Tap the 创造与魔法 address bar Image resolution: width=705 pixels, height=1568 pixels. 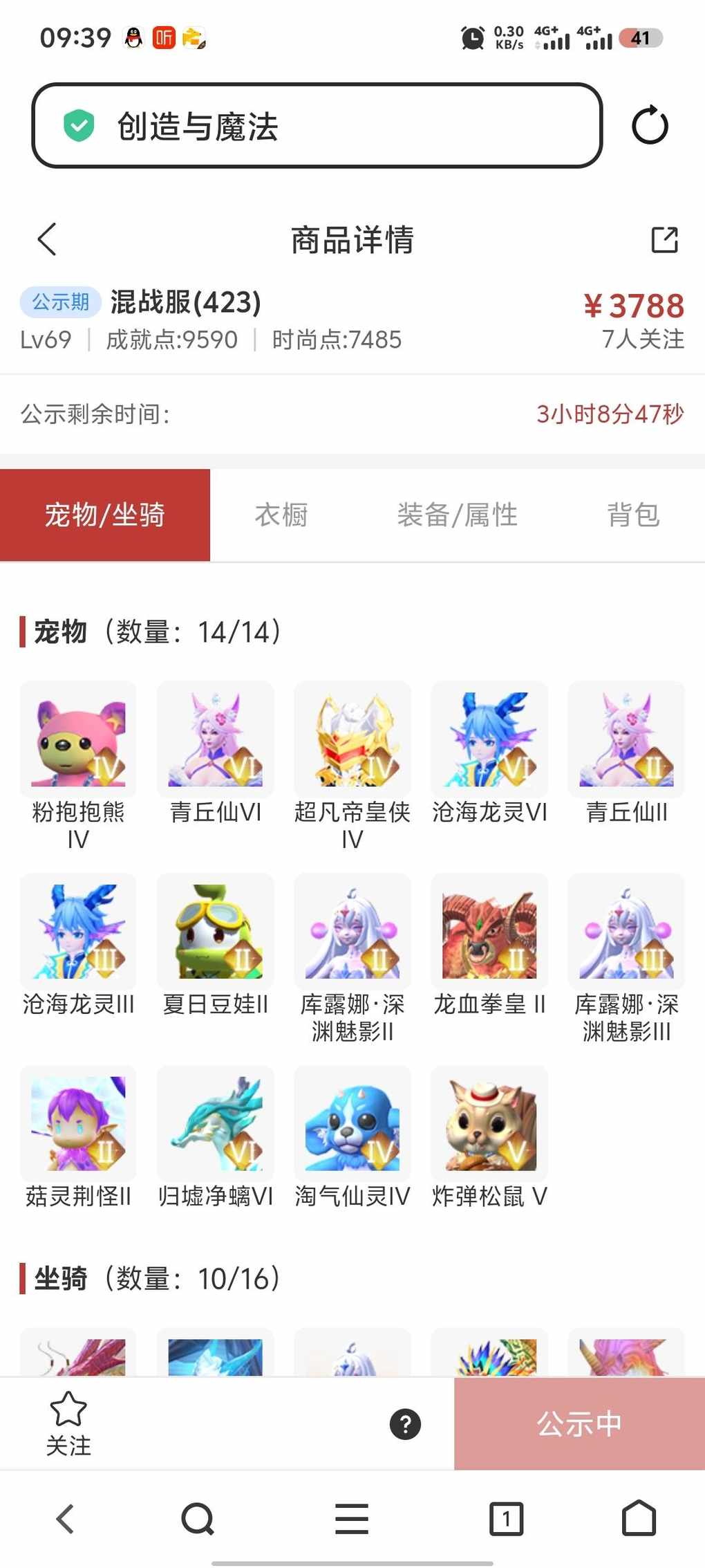317,126
